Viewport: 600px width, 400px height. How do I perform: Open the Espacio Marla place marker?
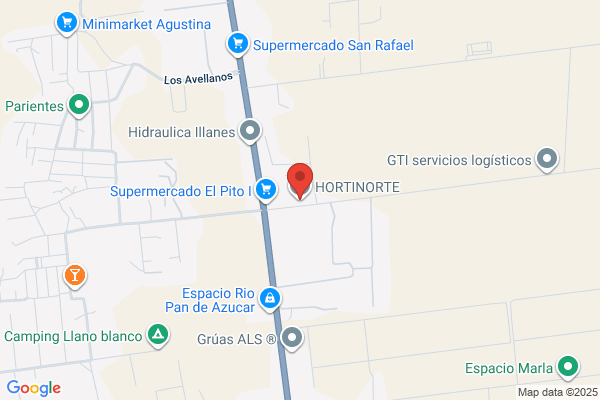tap(568, 367)
